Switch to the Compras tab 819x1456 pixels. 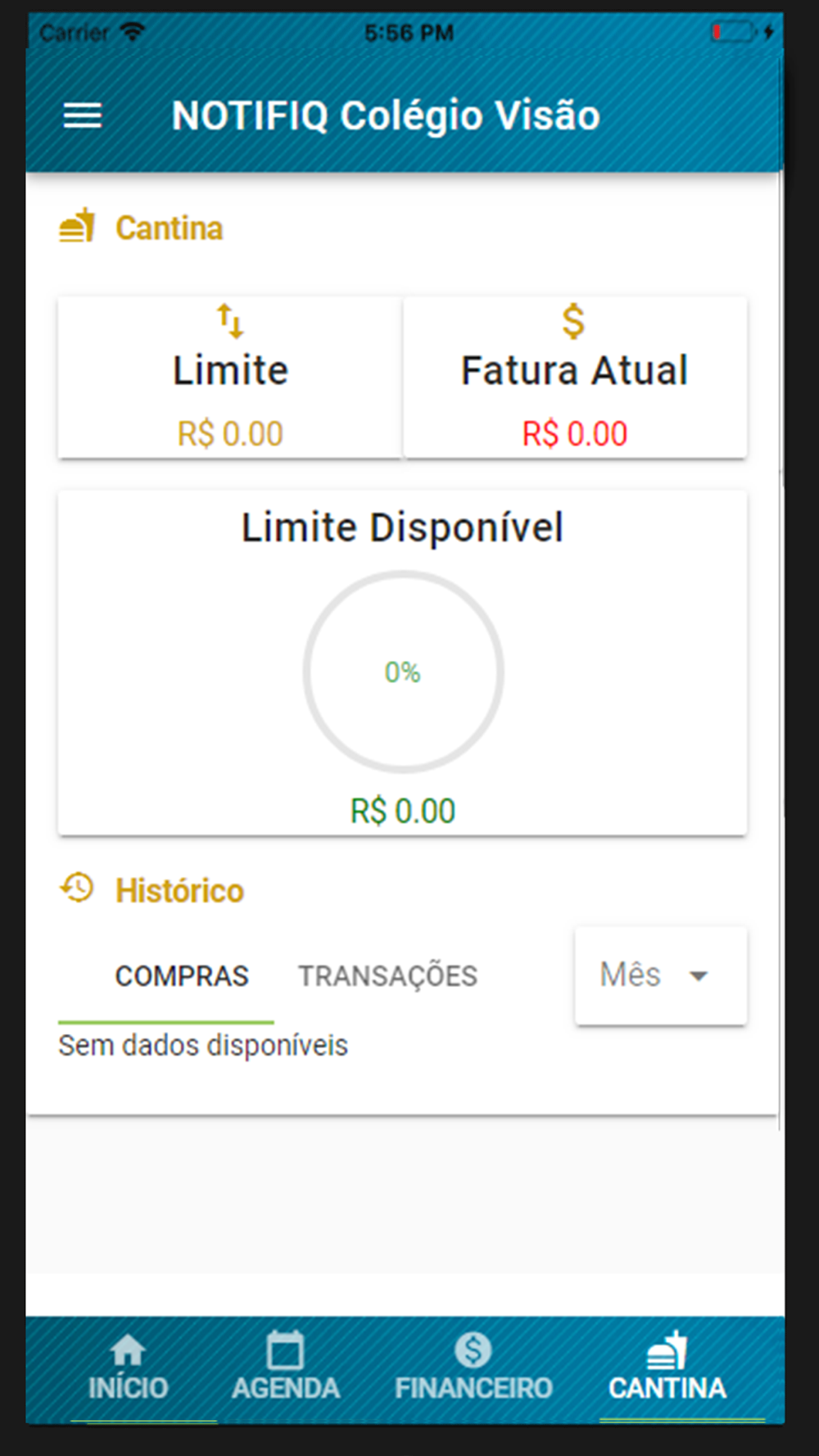pos(181,976)
